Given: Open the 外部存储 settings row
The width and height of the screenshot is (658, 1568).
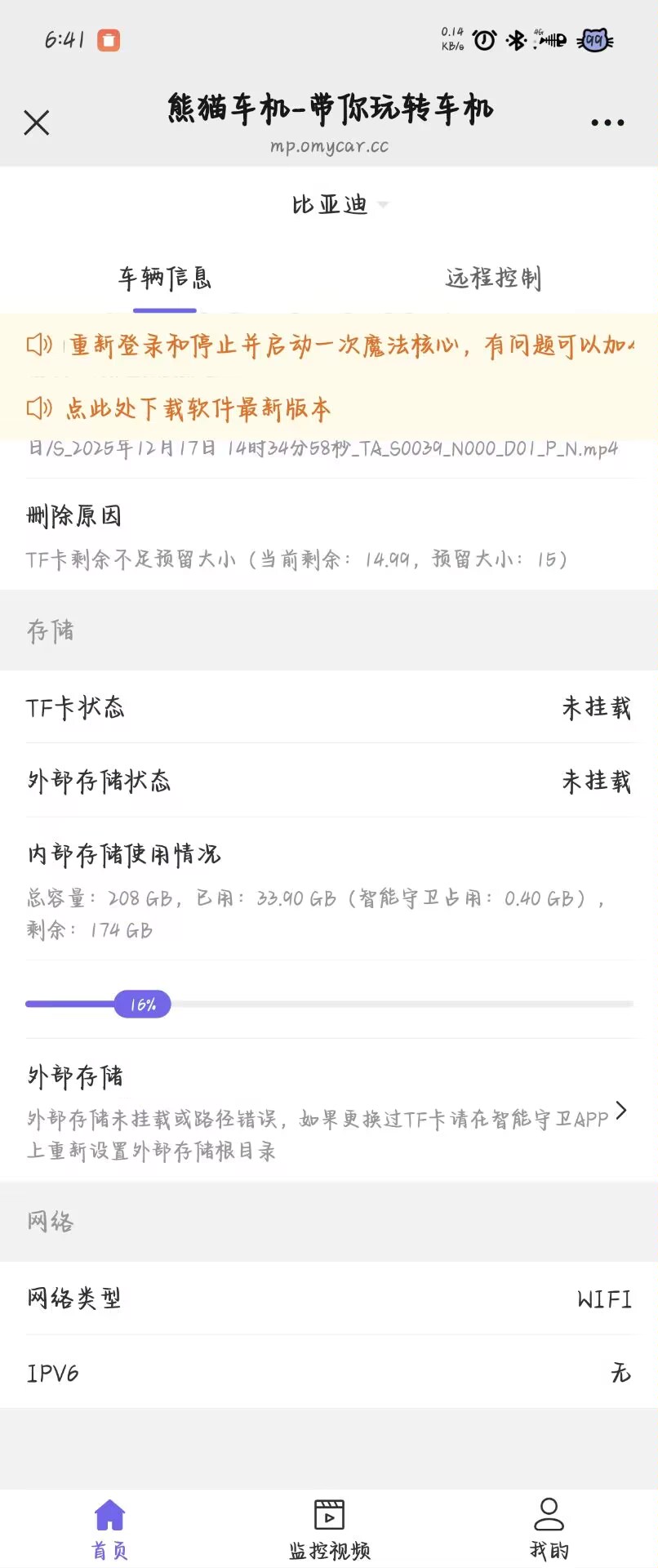Looking at the screenshot, I should point(328,1111).
